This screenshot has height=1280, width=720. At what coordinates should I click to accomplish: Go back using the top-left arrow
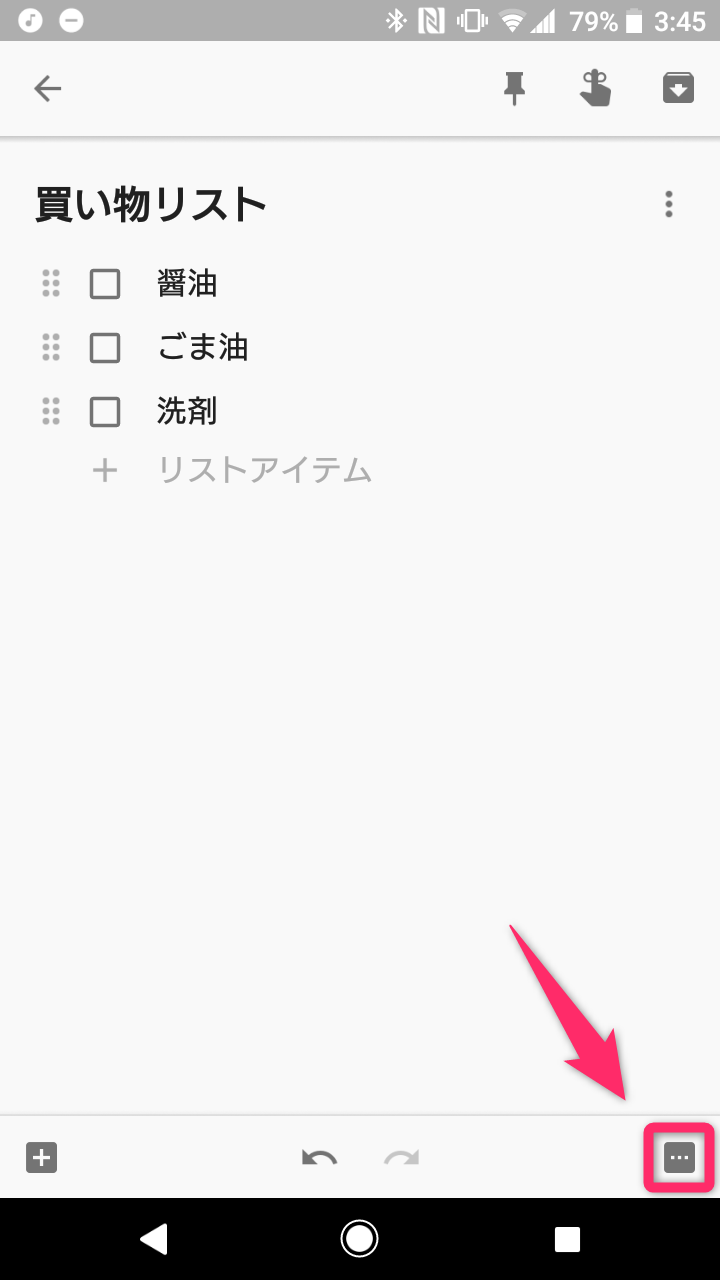pyautogui.click(x=47, y=89)
